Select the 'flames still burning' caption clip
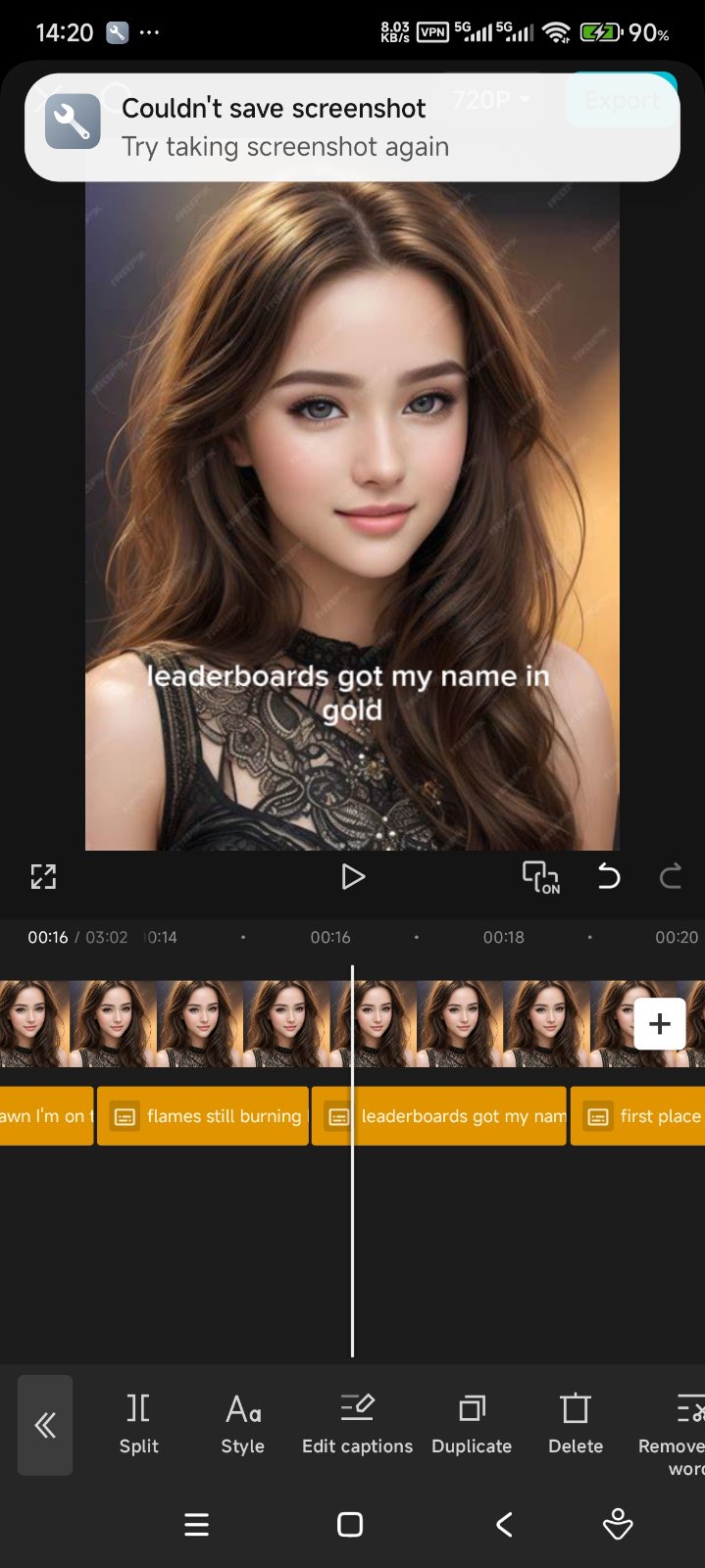 click(x=203, y=1116)
